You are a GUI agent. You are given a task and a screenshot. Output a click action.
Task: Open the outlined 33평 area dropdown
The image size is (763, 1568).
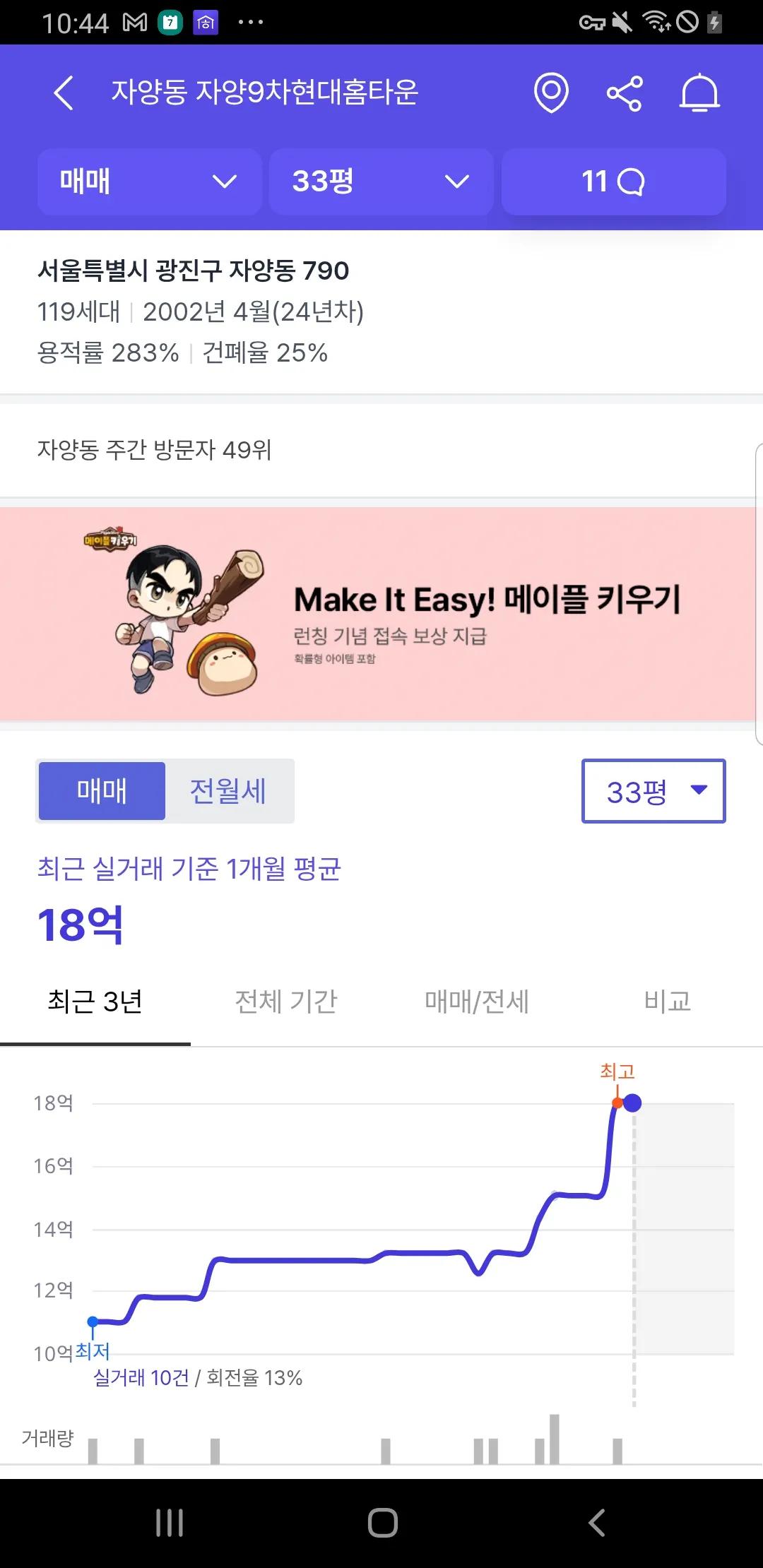(653, 791)
